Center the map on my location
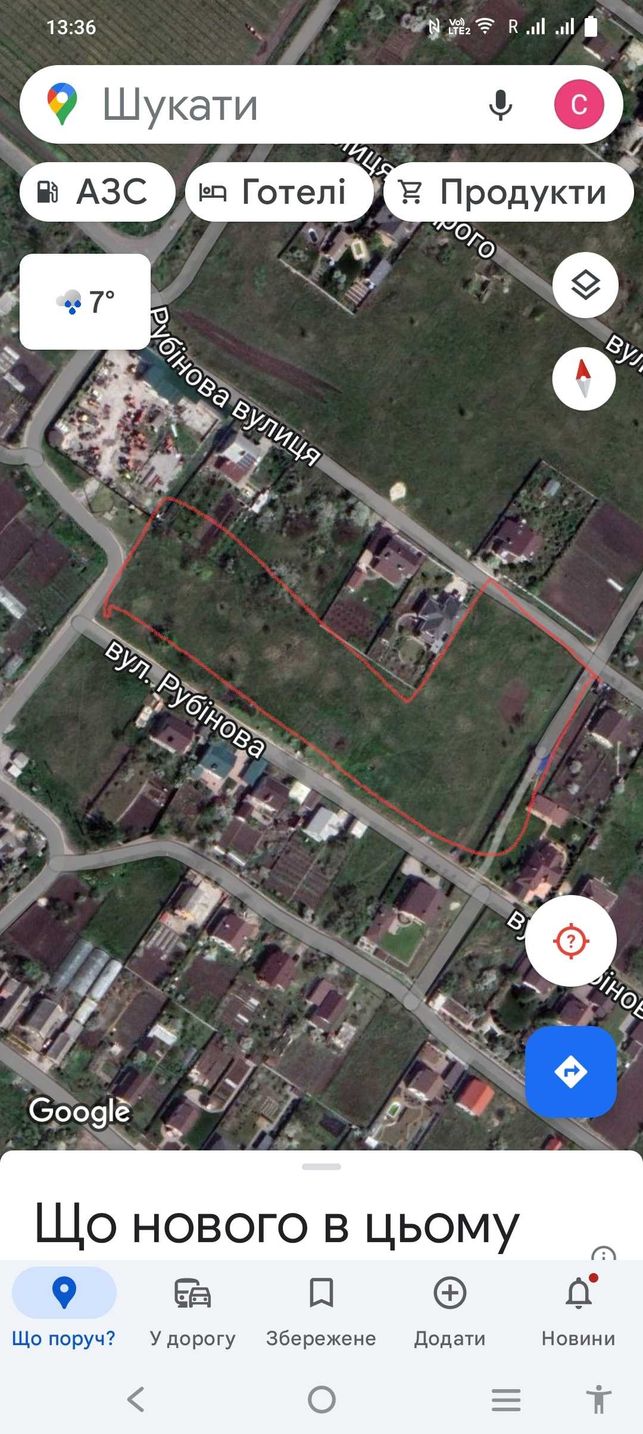This screenshot has width=643, height=1434. 570,941
